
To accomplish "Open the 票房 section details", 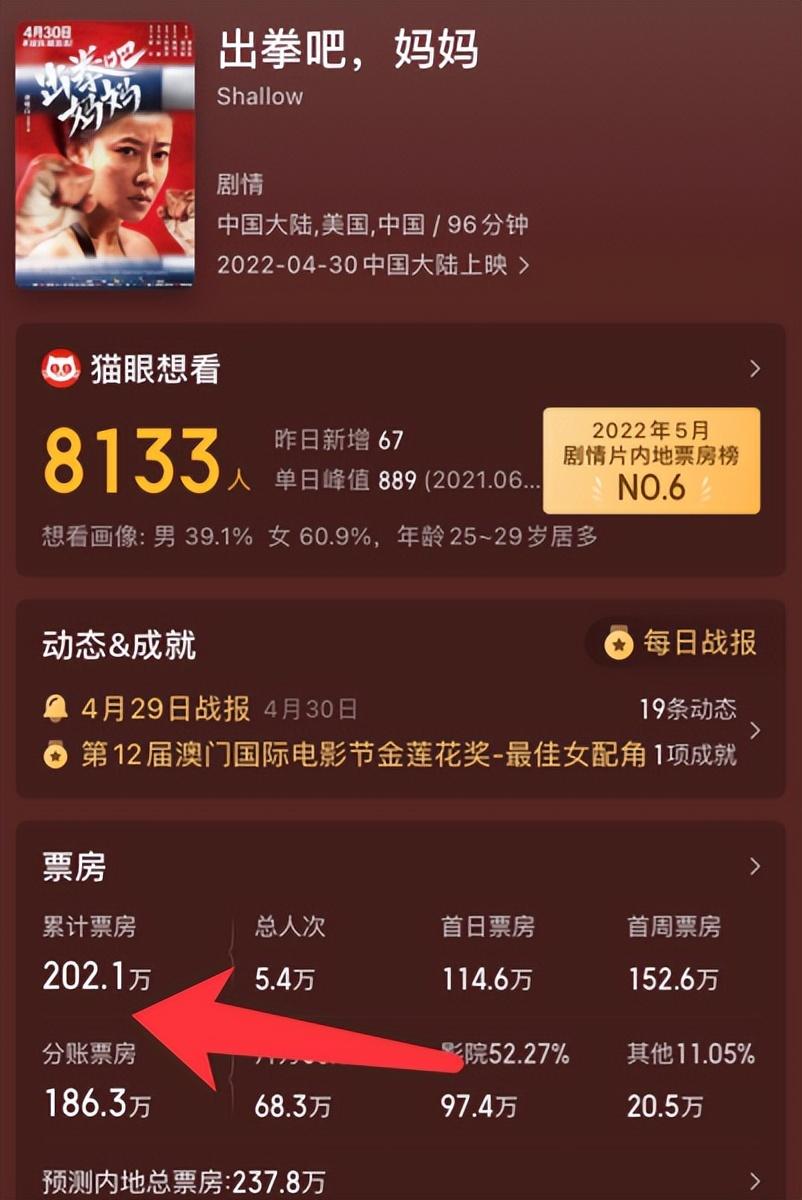I will (x=755, y=866).
